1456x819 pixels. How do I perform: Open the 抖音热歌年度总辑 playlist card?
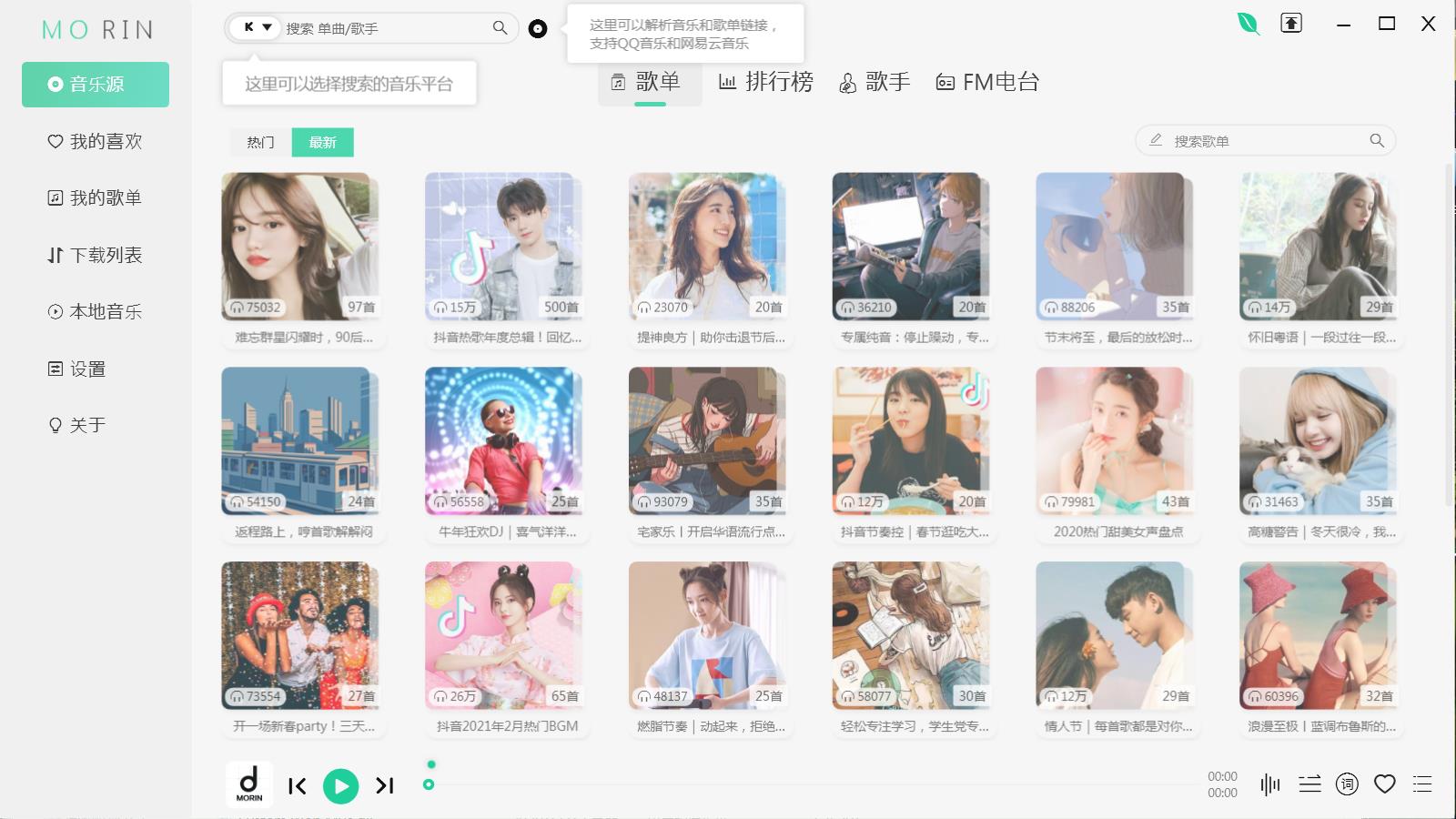click(503, 247)
